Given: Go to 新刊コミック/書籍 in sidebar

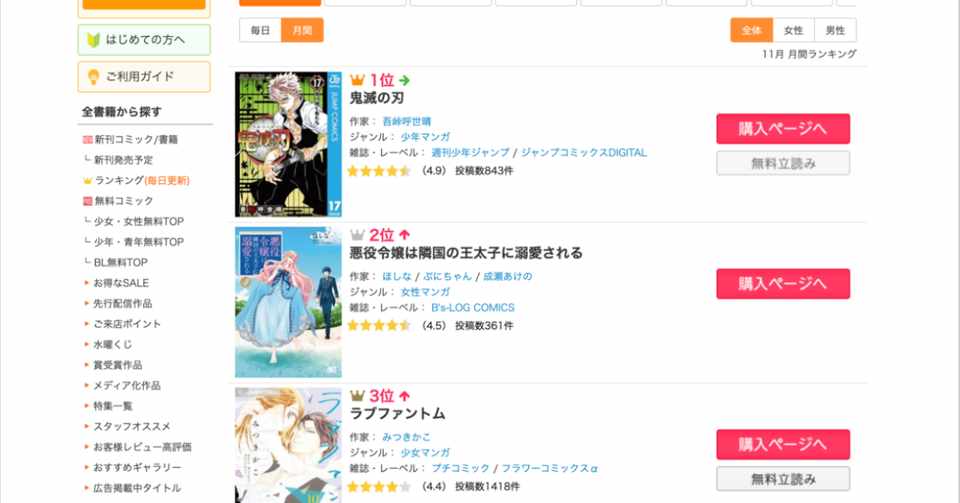Looking at the screenshot, I should pos(136,140).
